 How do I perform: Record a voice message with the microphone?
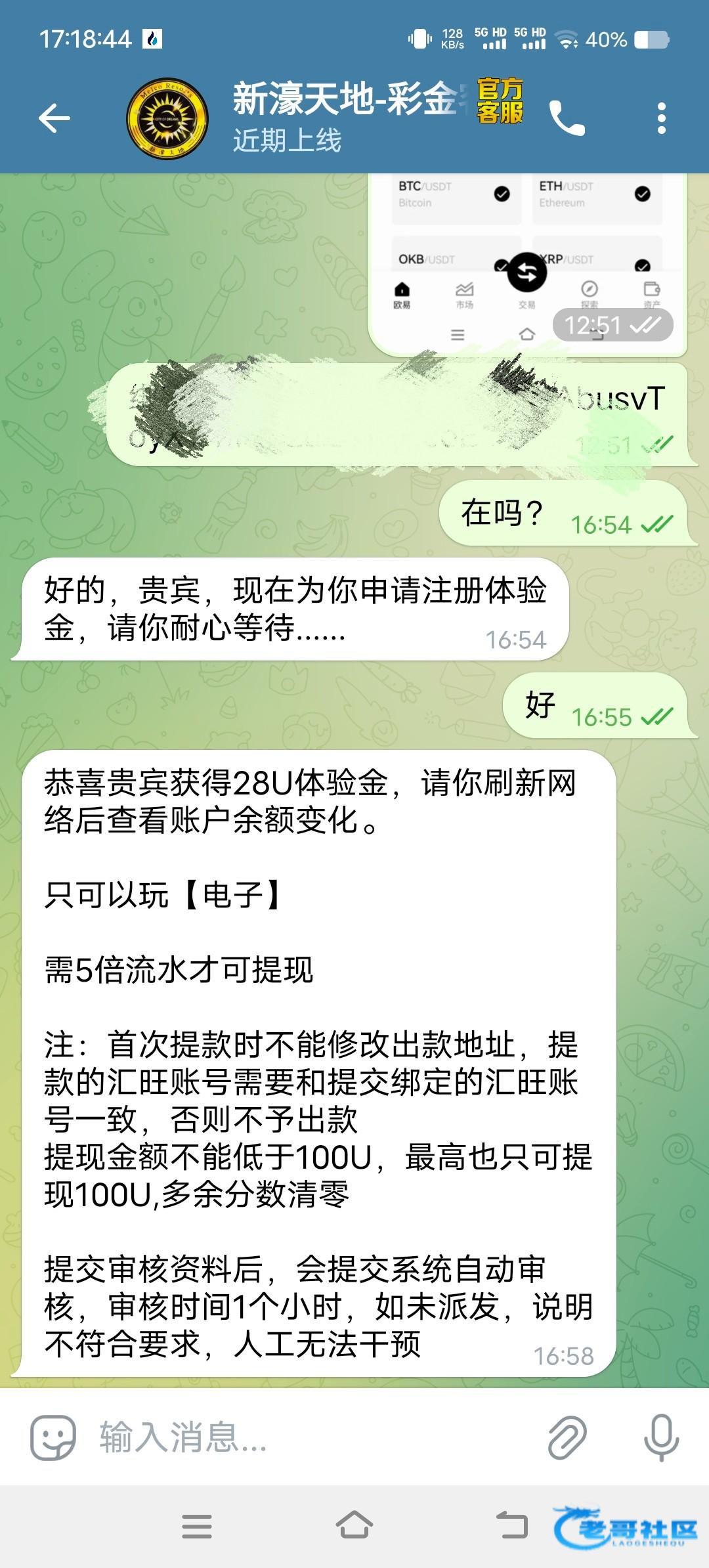point(661,1438)
